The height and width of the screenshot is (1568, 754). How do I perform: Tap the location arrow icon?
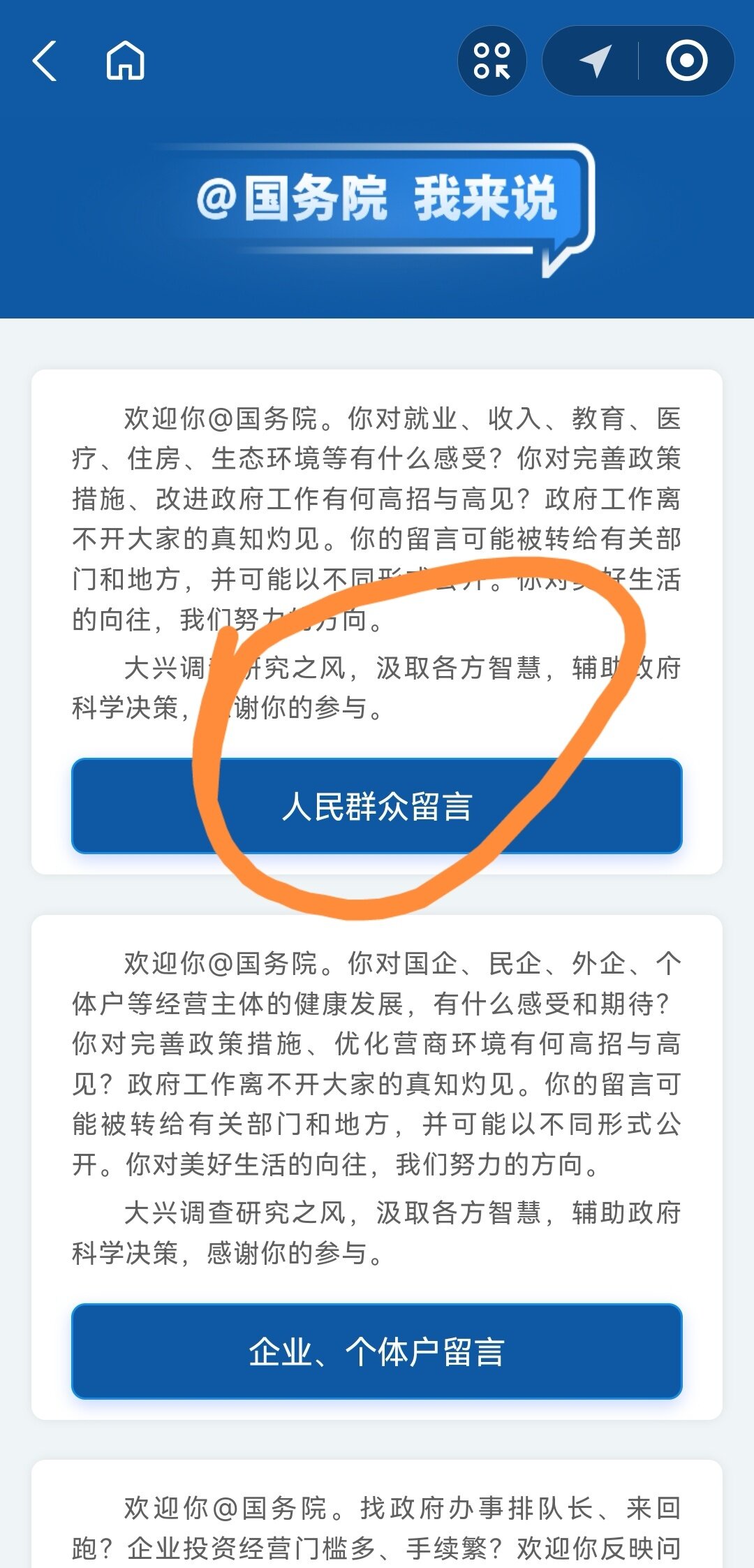[x=596, y=61]
